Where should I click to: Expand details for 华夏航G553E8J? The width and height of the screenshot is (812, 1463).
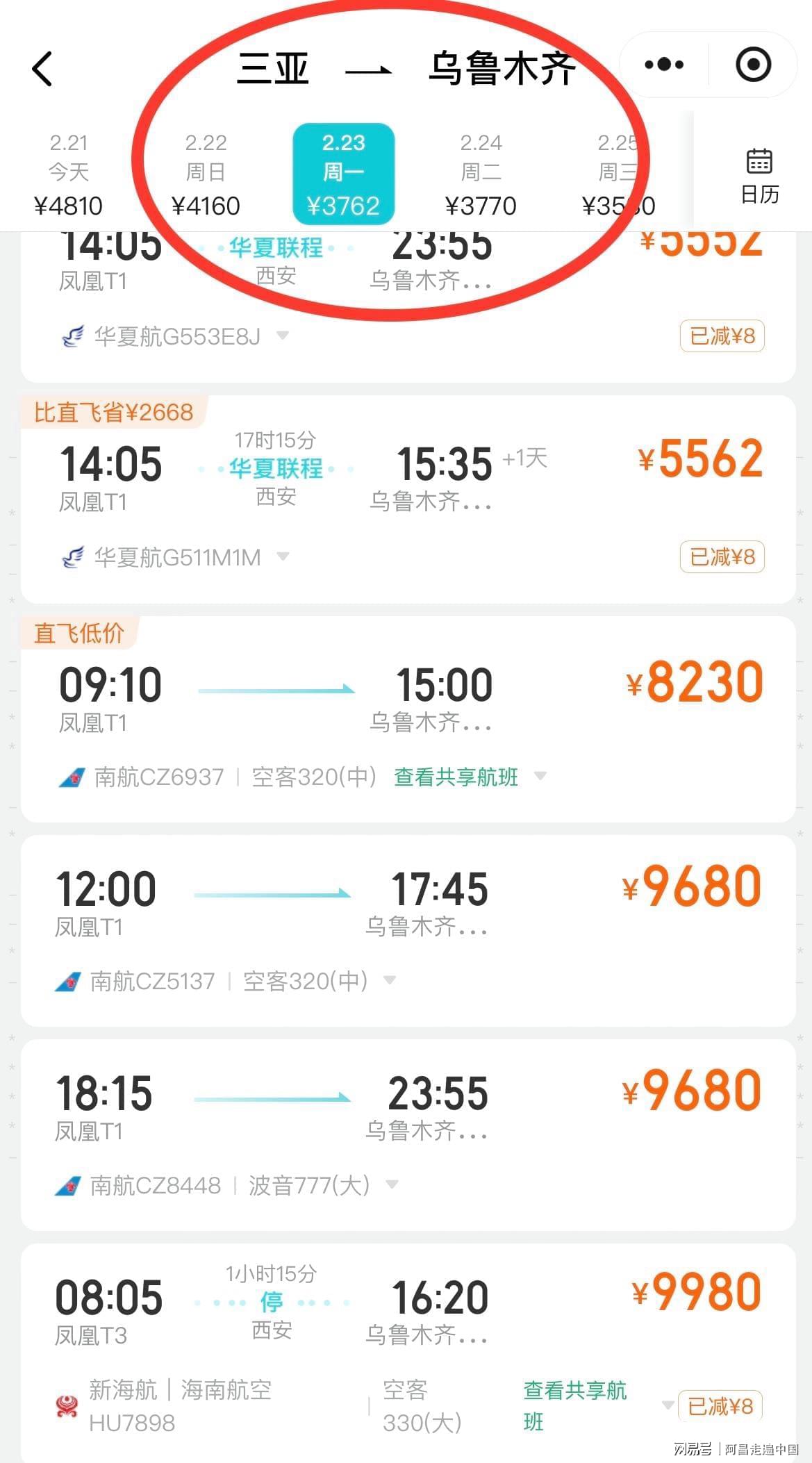(282, 336)
